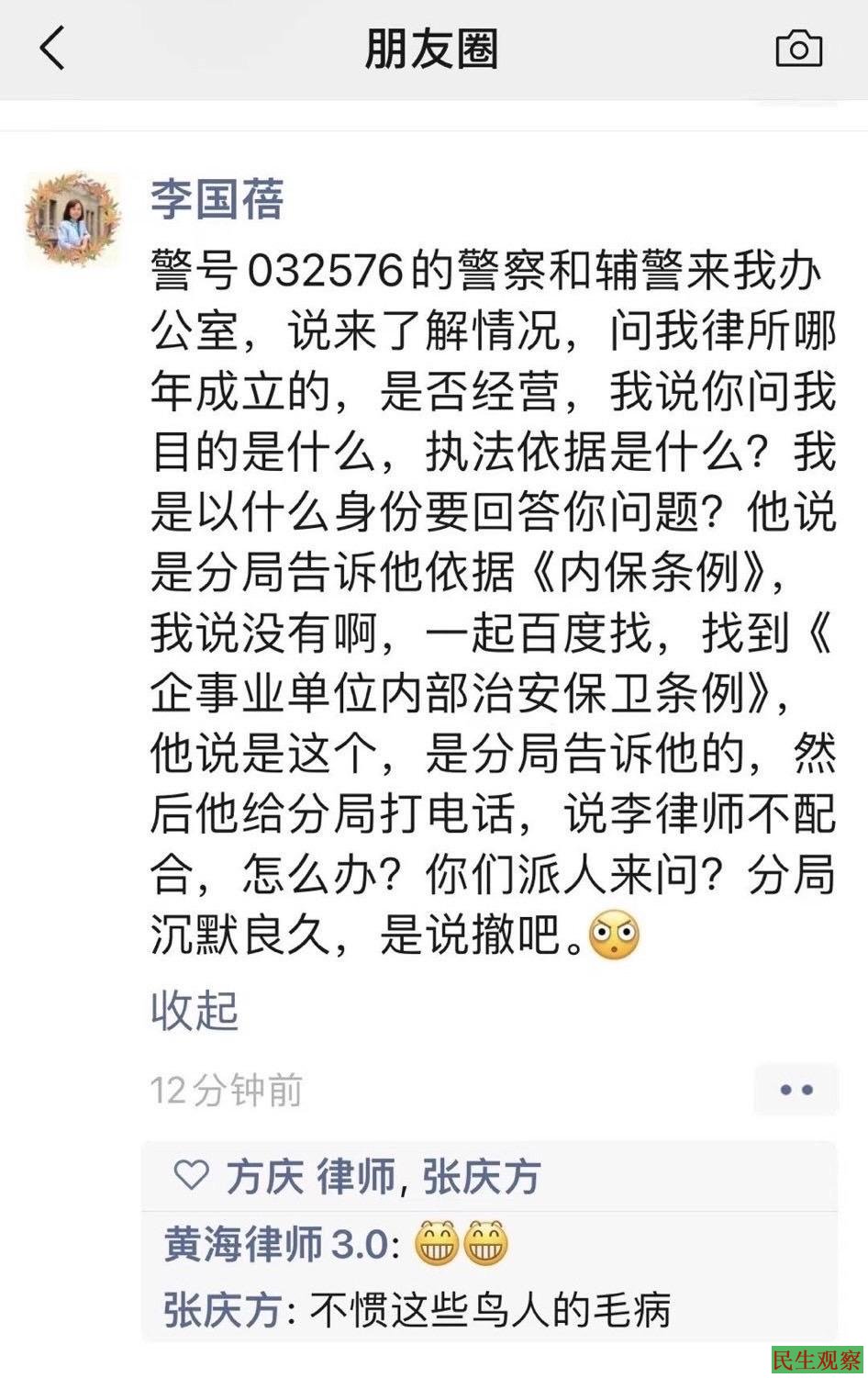Collapse the post with 收起

195,1011
